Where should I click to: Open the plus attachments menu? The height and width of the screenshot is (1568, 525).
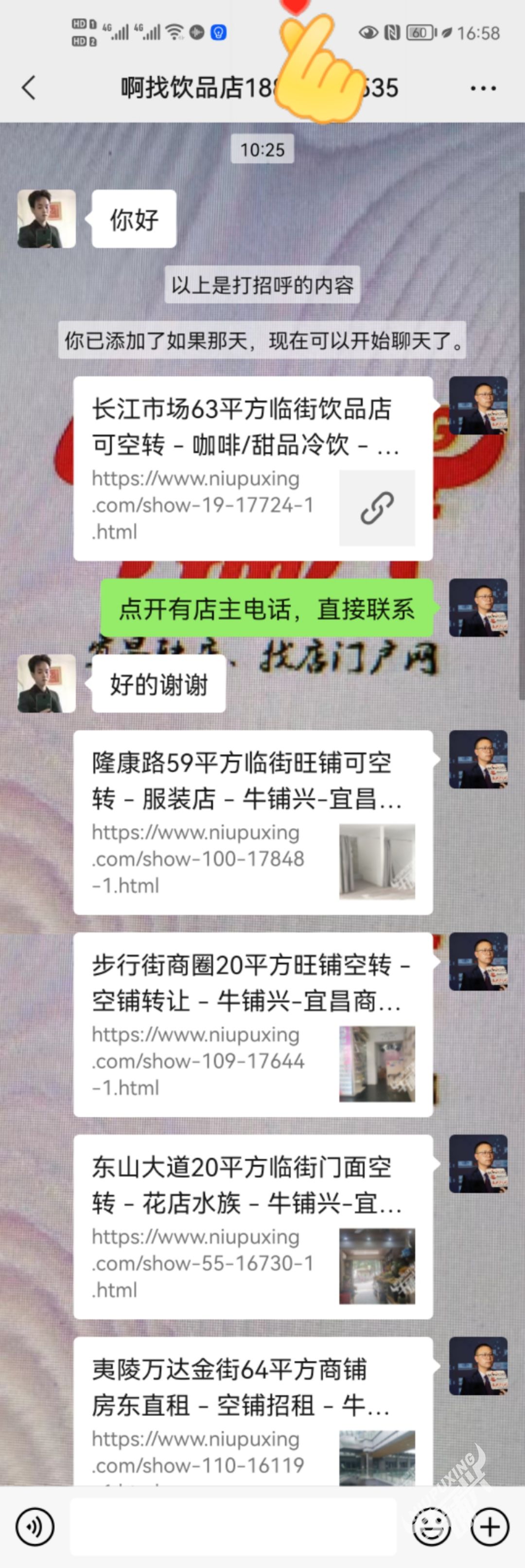point(490,1526)
